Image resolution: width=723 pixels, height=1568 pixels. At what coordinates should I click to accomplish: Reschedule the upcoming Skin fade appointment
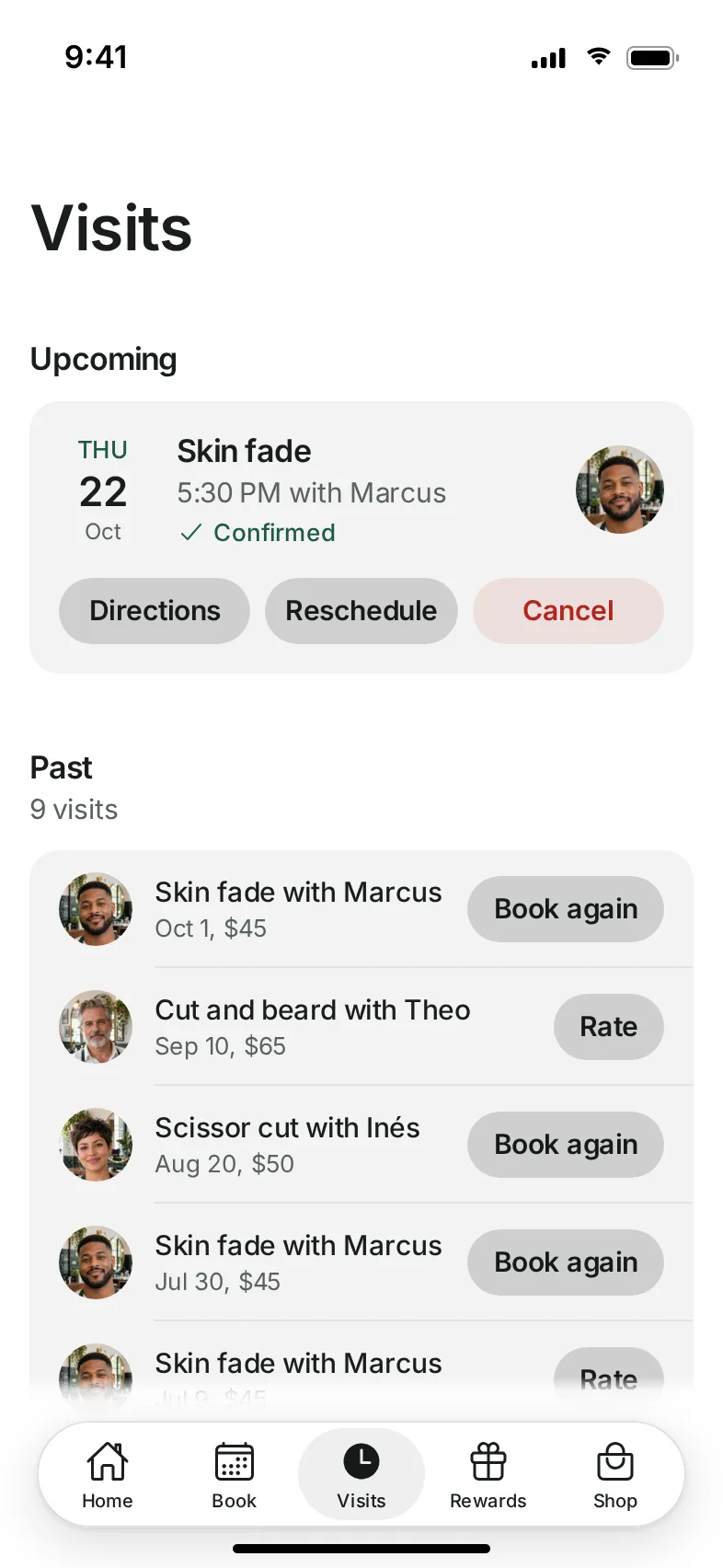pyautogui.click(x=361, y=611)
